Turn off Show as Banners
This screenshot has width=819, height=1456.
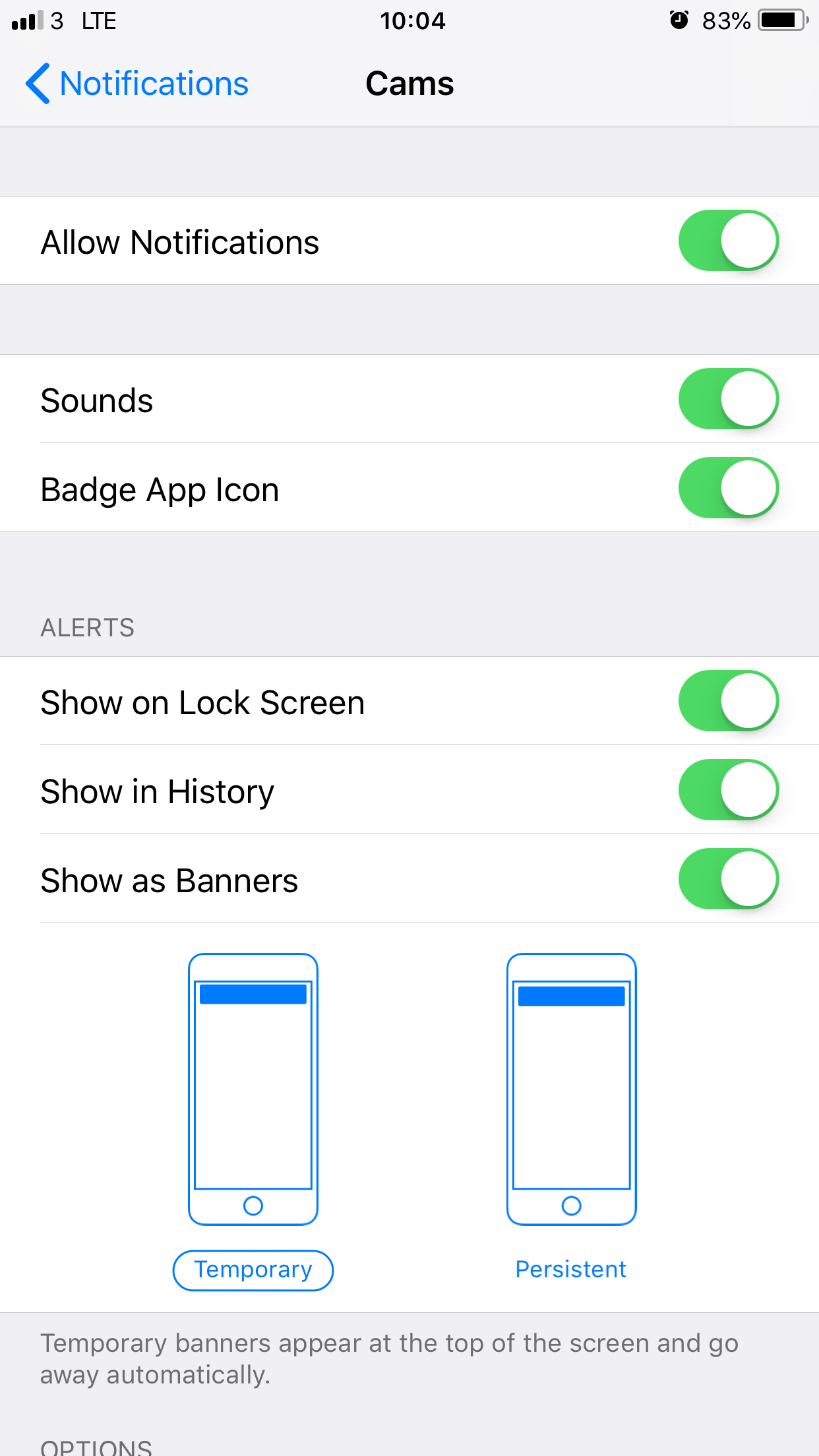click(728, 879)
